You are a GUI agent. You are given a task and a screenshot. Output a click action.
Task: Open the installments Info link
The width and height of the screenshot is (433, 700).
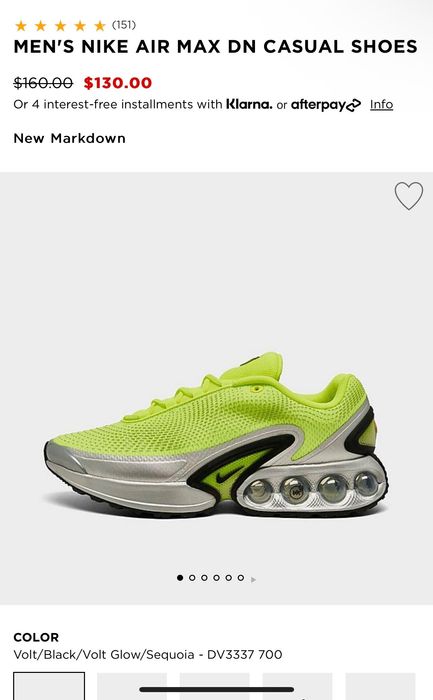click(381, 104)
